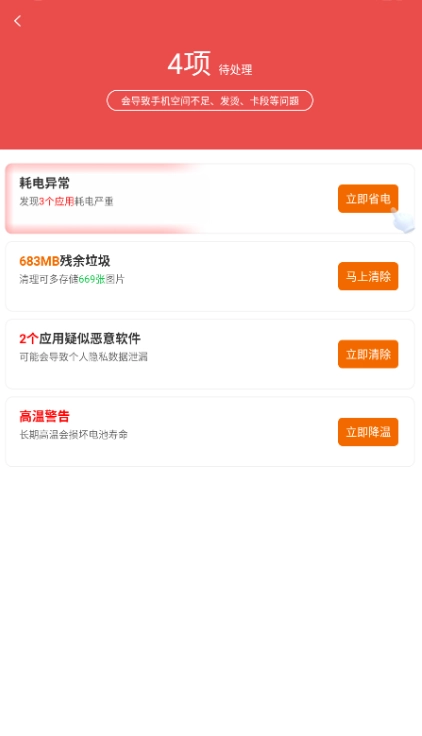The width and height of the screenshot is (422, 736).
Task: Open the 高温警告 card
Action: click(210, 432)
